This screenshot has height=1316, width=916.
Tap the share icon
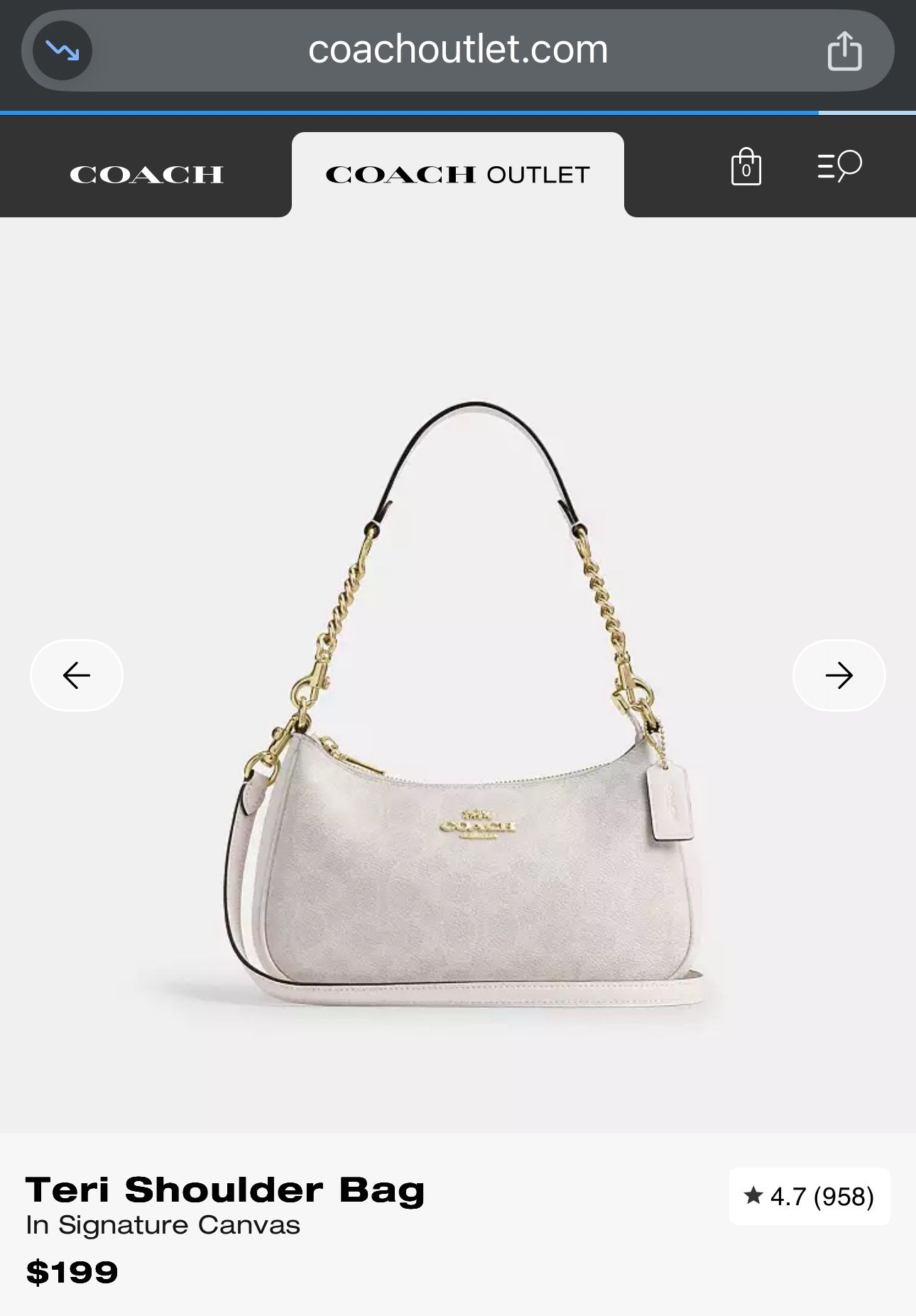(x=844, y=50)
